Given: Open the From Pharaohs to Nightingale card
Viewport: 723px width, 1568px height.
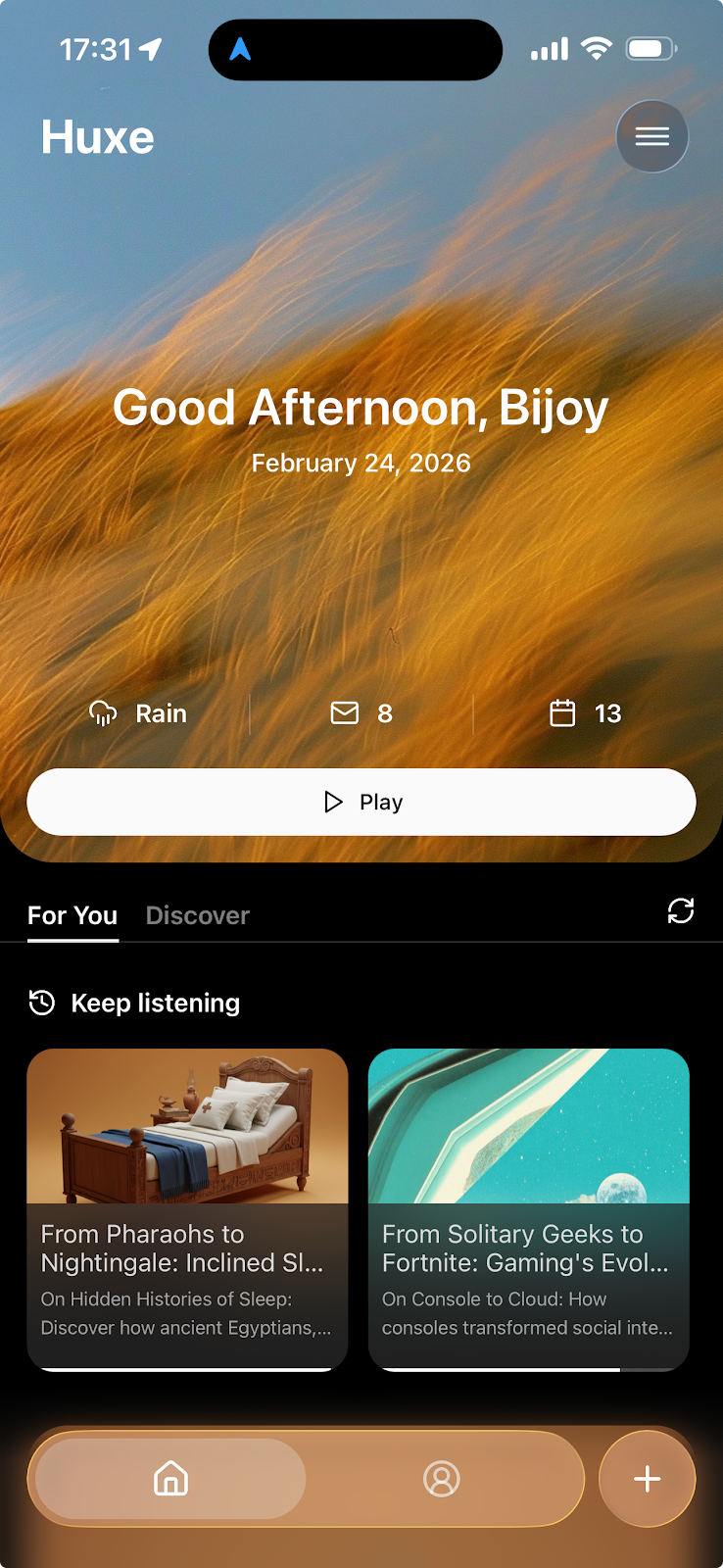Looking at the screenshot, I should pos(187,1208).
